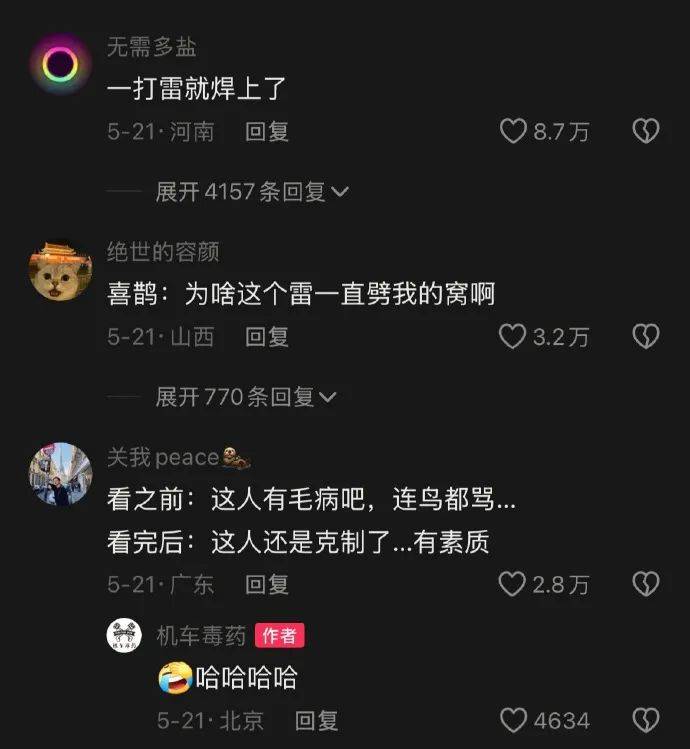Like the comment by 绝世的容颜
690x749 pixels.
click(513, 337)
